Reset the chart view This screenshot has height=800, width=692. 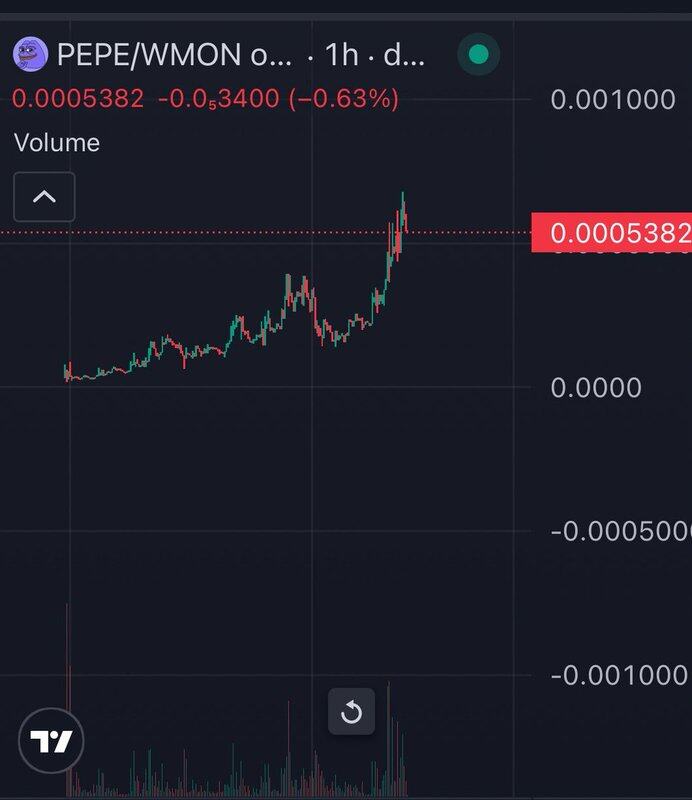(x=351, y=712)
